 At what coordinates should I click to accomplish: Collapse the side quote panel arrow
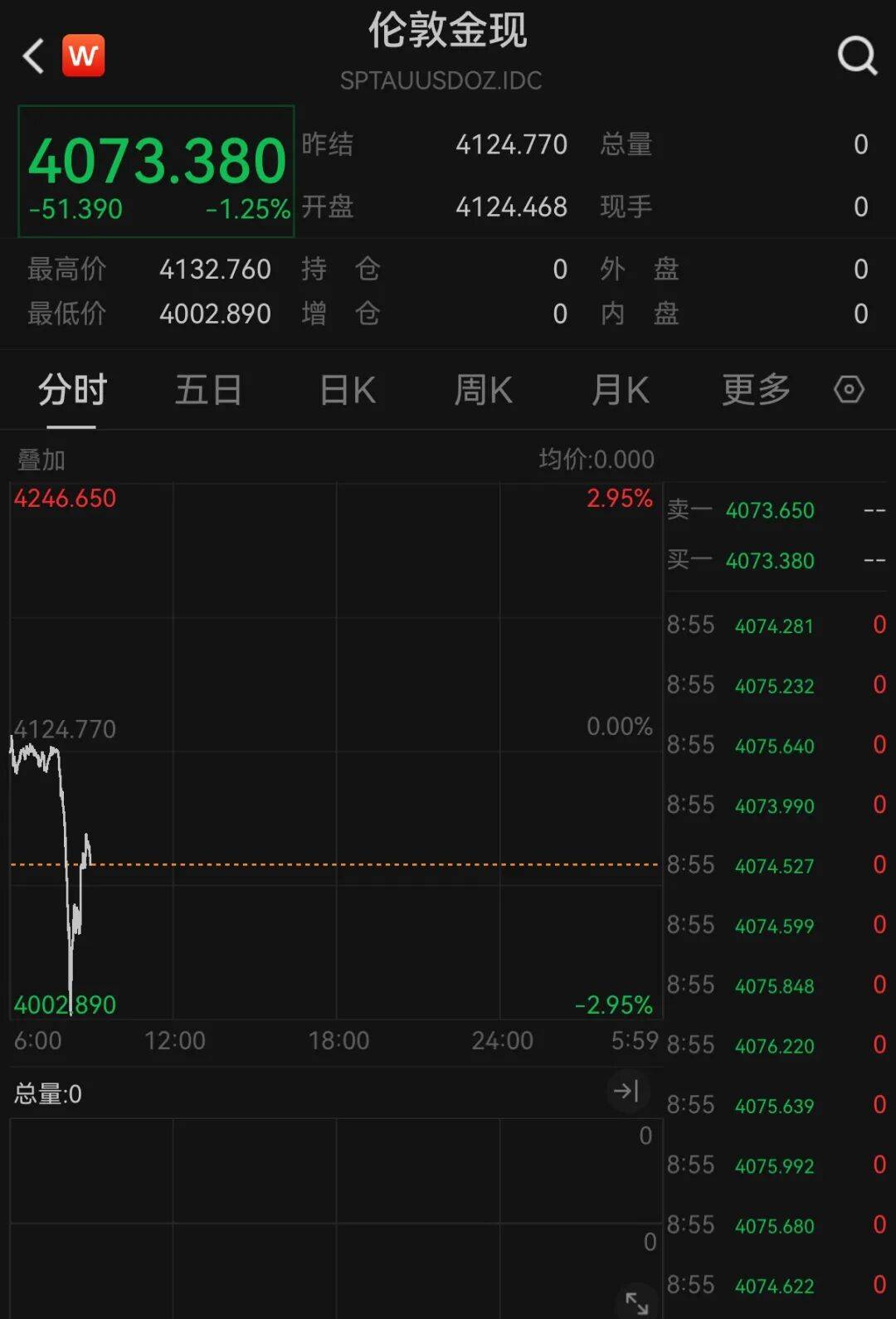626,1091
